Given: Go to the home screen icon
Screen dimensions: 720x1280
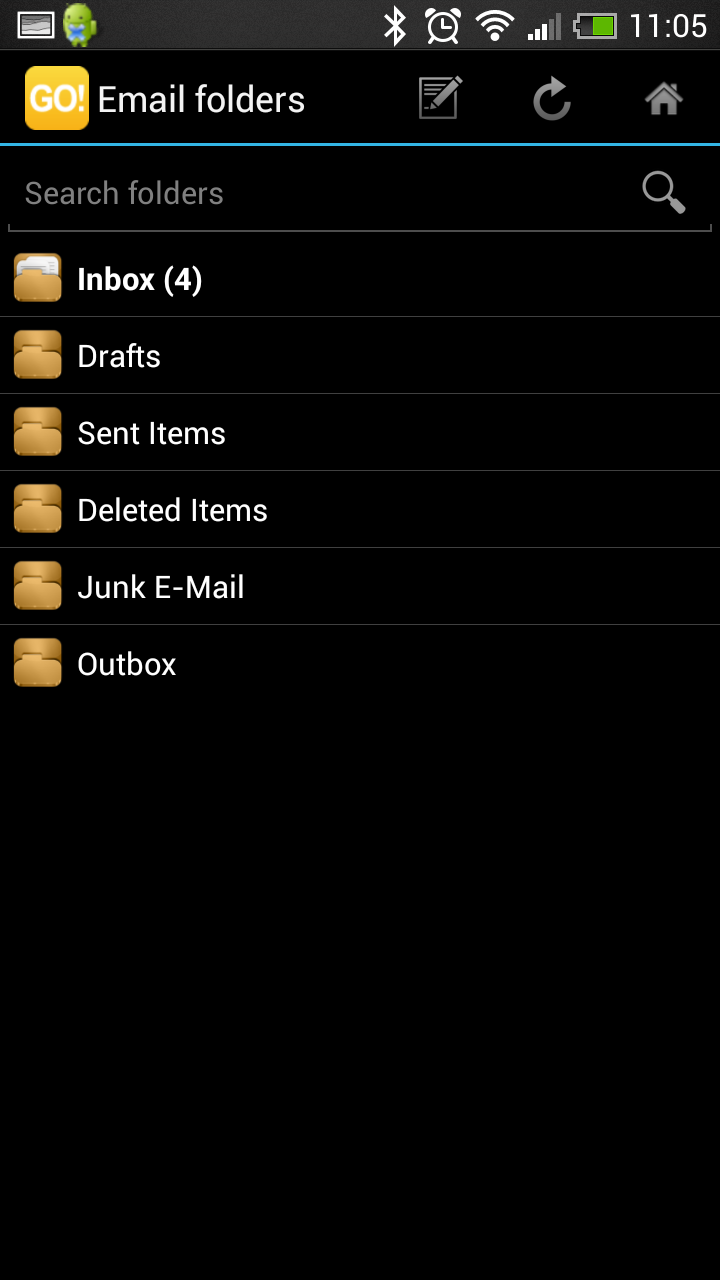Looking at the screenshot, I should tap(663, 99).
